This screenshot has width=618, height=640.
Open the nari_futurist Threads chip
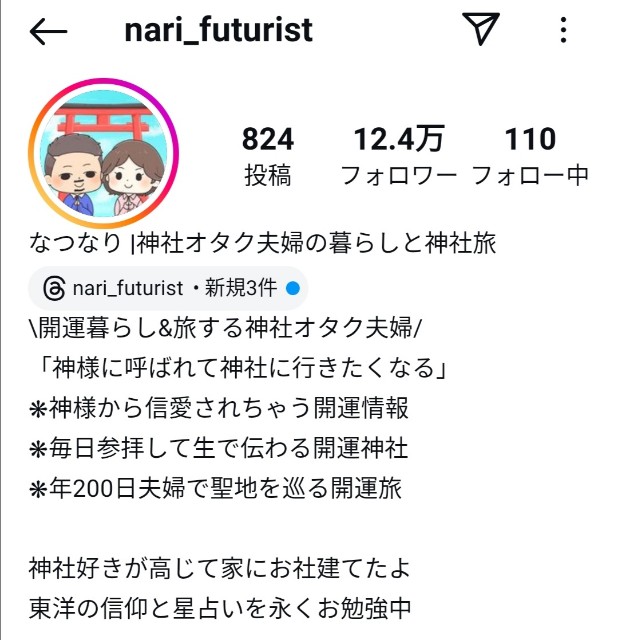click(x=167, y=289)
